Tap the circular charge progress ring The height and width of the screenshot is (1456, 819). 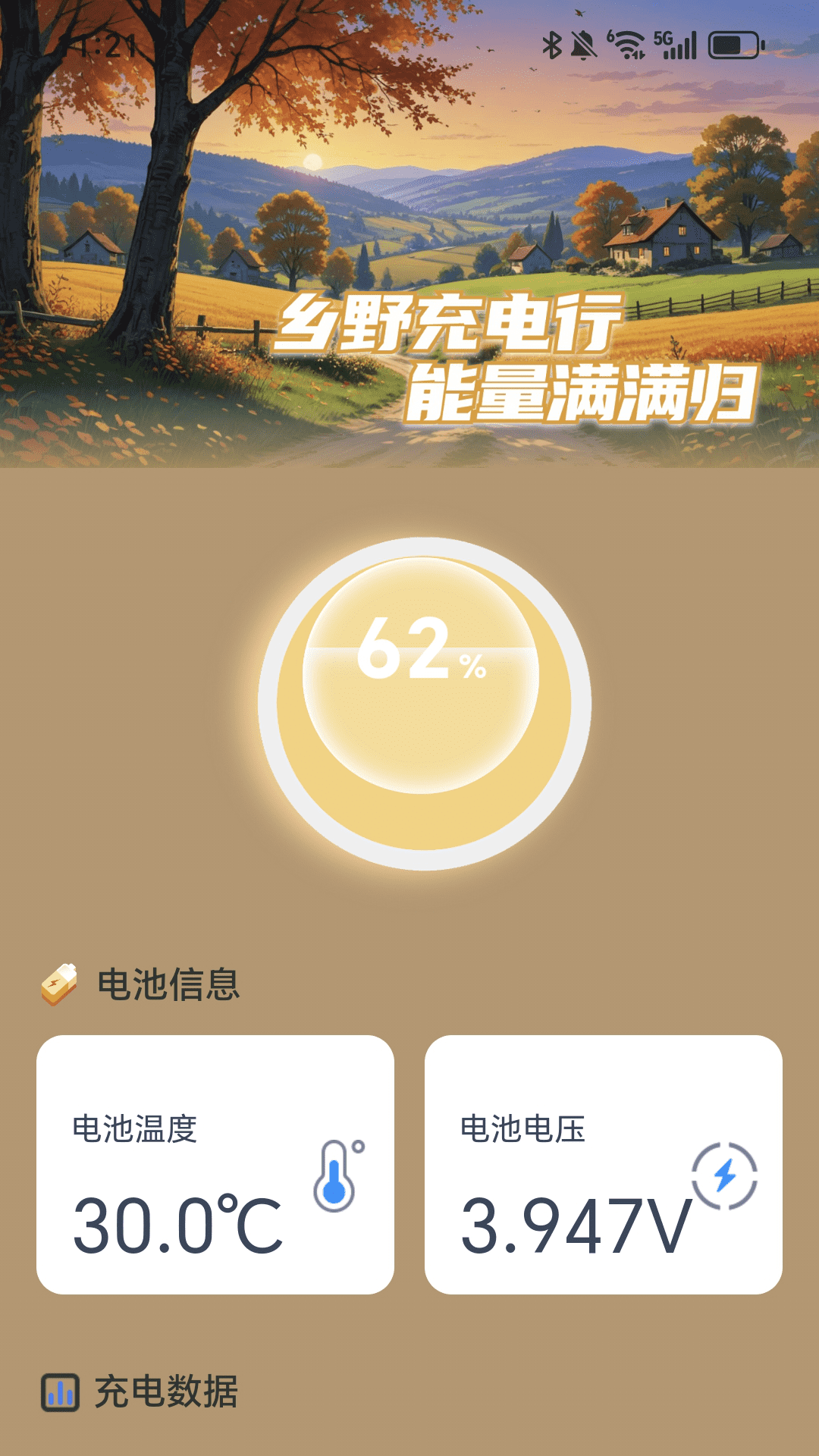coord(421,696)
